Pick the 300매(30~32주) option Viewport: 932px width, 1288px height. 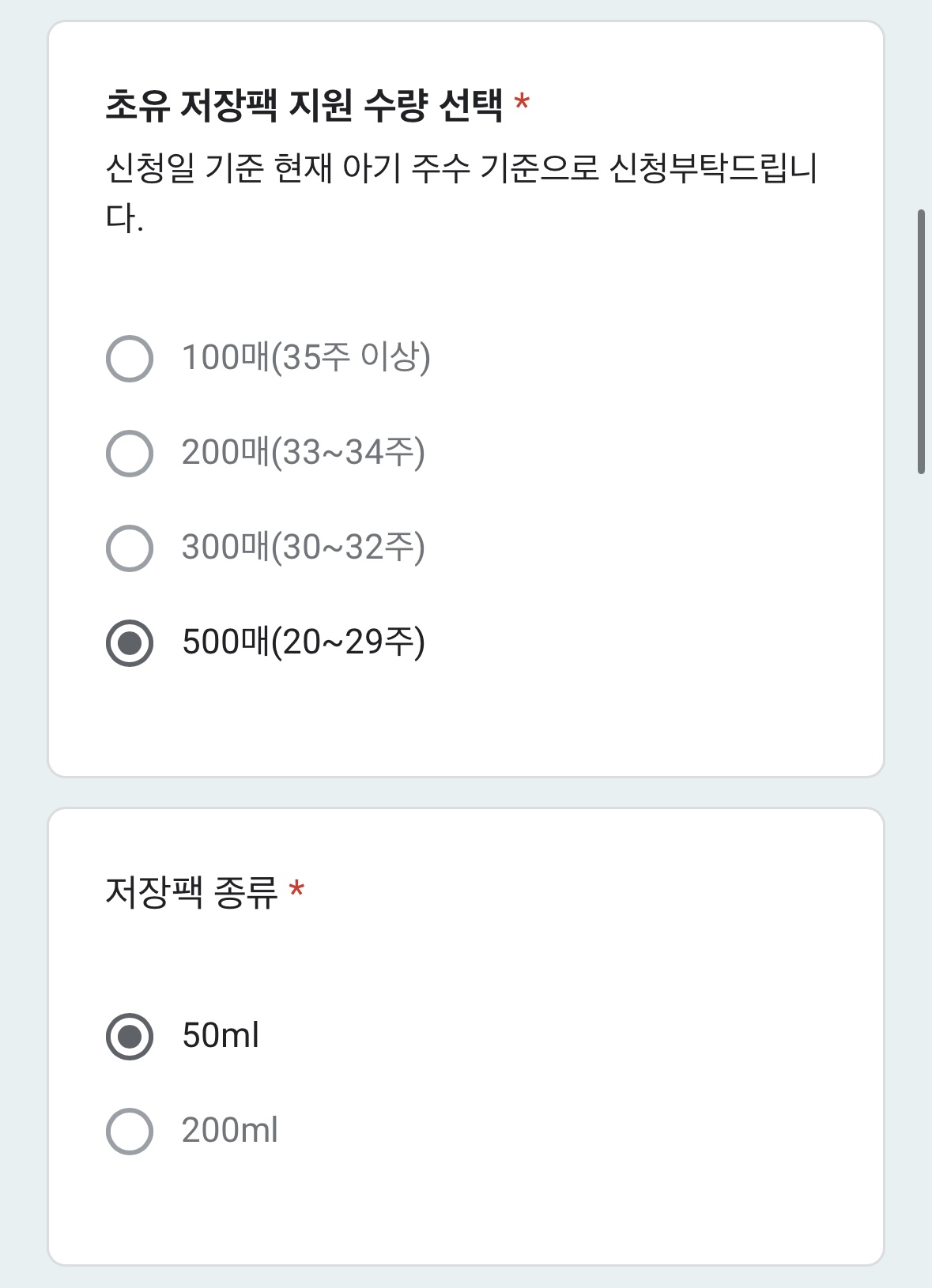coord(130,548)
